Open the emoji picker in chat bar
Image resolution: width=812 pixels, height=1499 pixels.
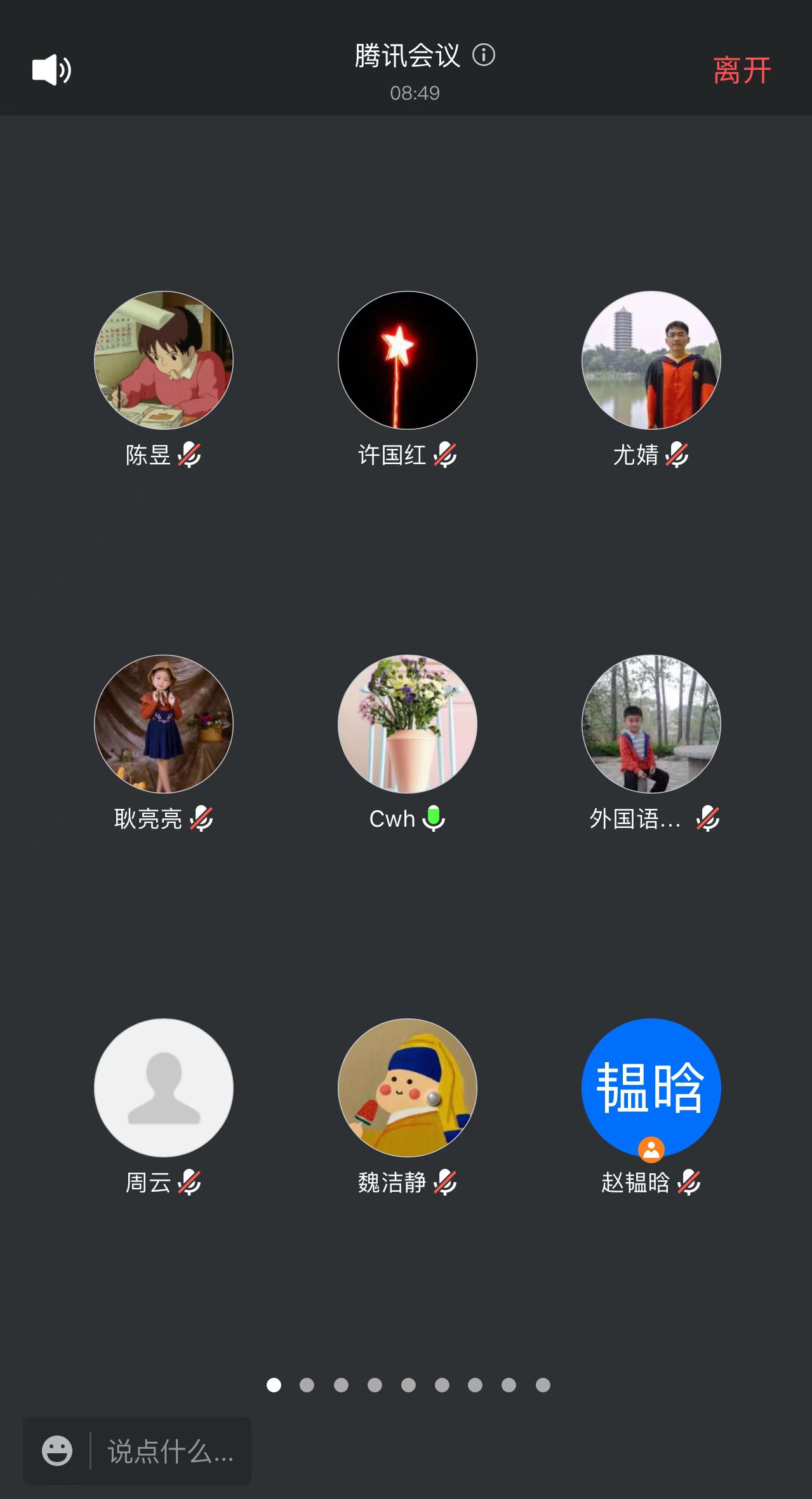[57, 1451]
